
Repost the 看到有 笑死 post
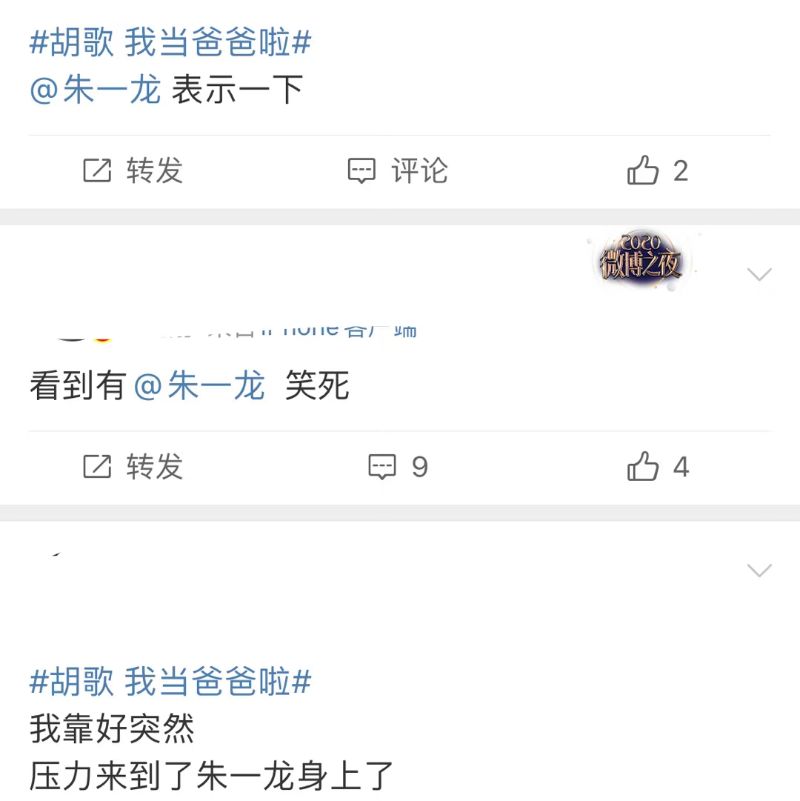click(x=133, y=466)
